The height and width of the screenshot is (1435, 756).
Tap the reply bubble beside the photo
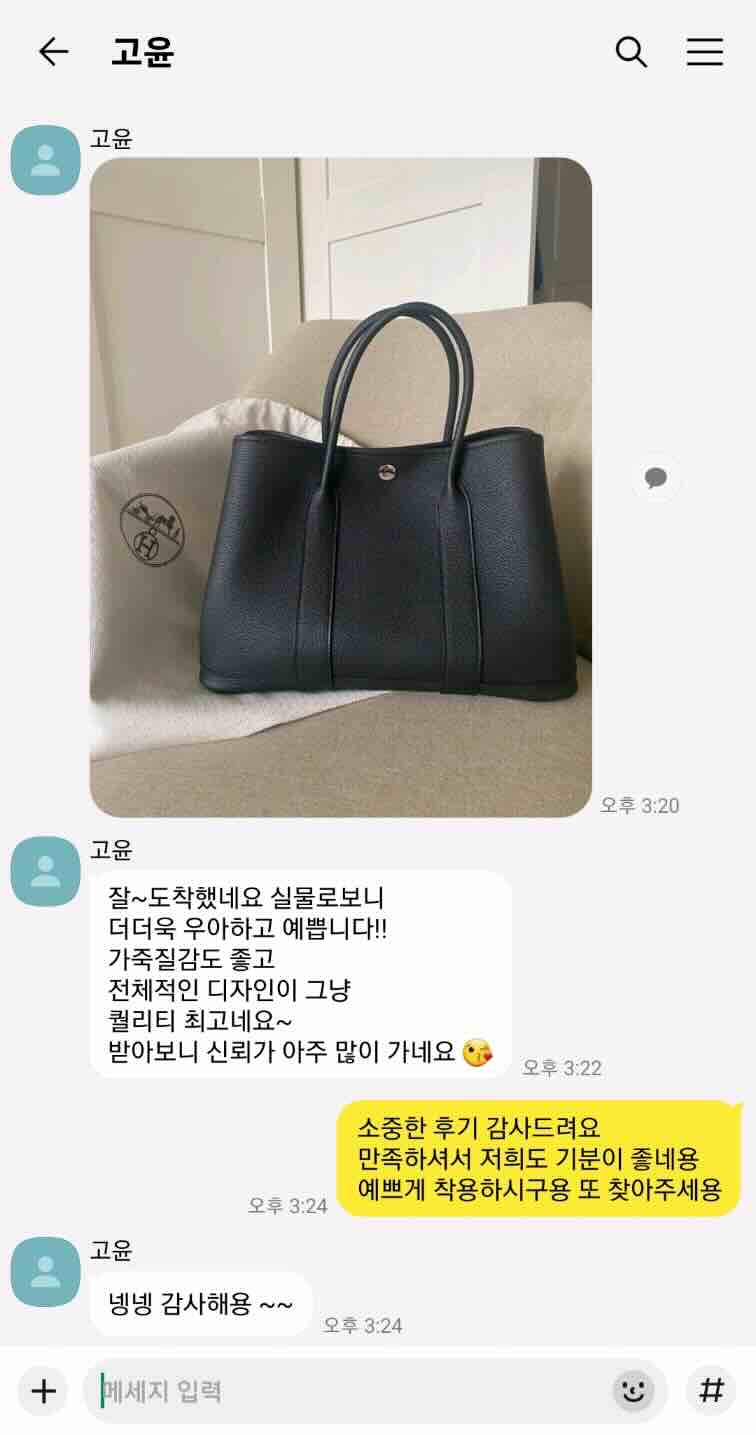656,478
